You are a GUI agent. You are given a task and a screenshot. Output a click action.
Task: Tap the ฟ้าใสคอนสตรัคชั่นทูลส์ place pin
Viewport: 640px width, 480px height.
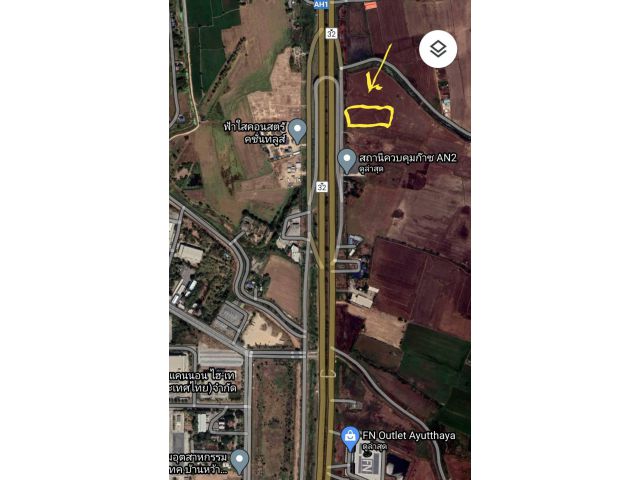[x=297, y=131]
